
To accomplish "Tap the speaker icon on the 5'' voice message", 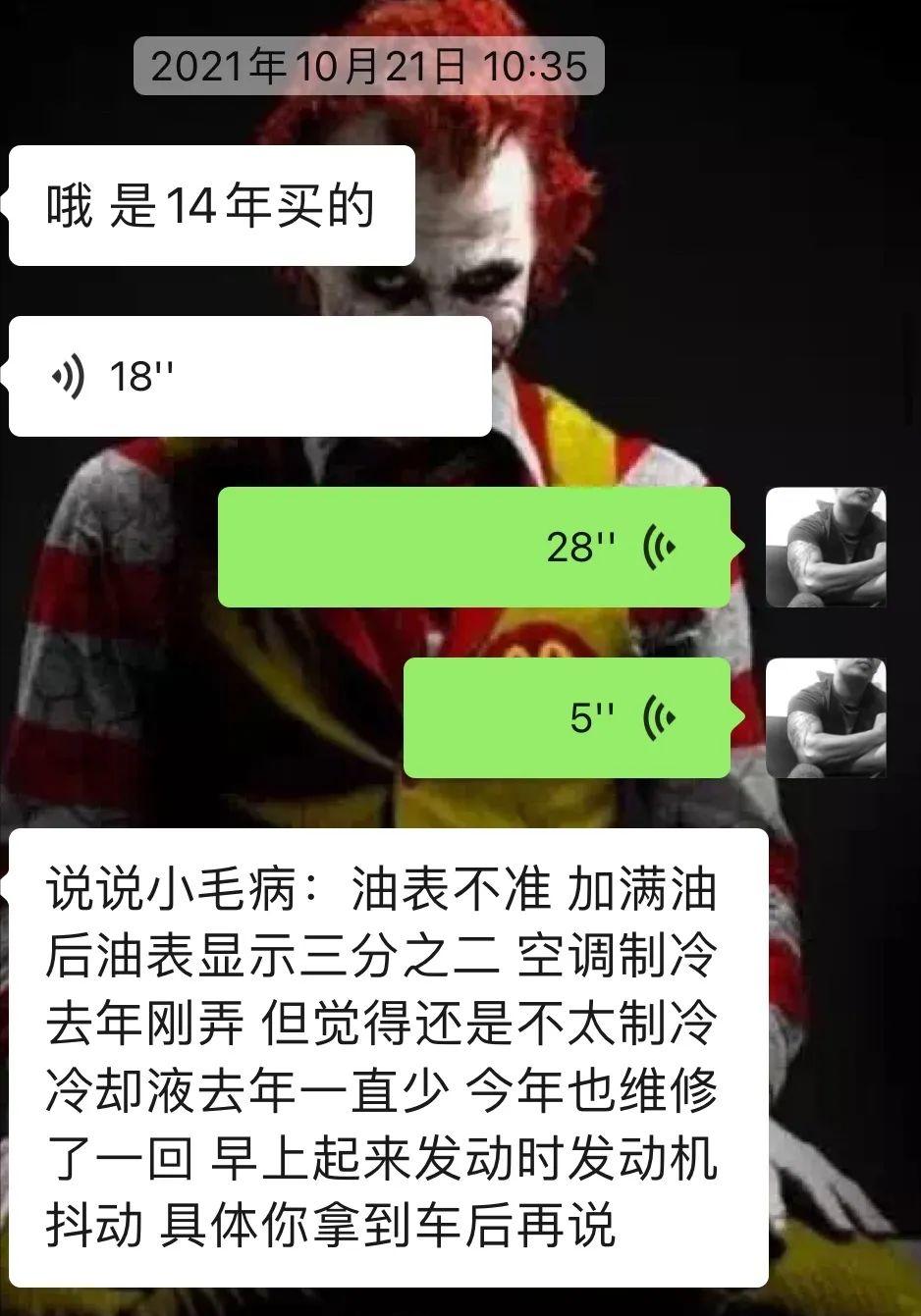I will 660,715.
